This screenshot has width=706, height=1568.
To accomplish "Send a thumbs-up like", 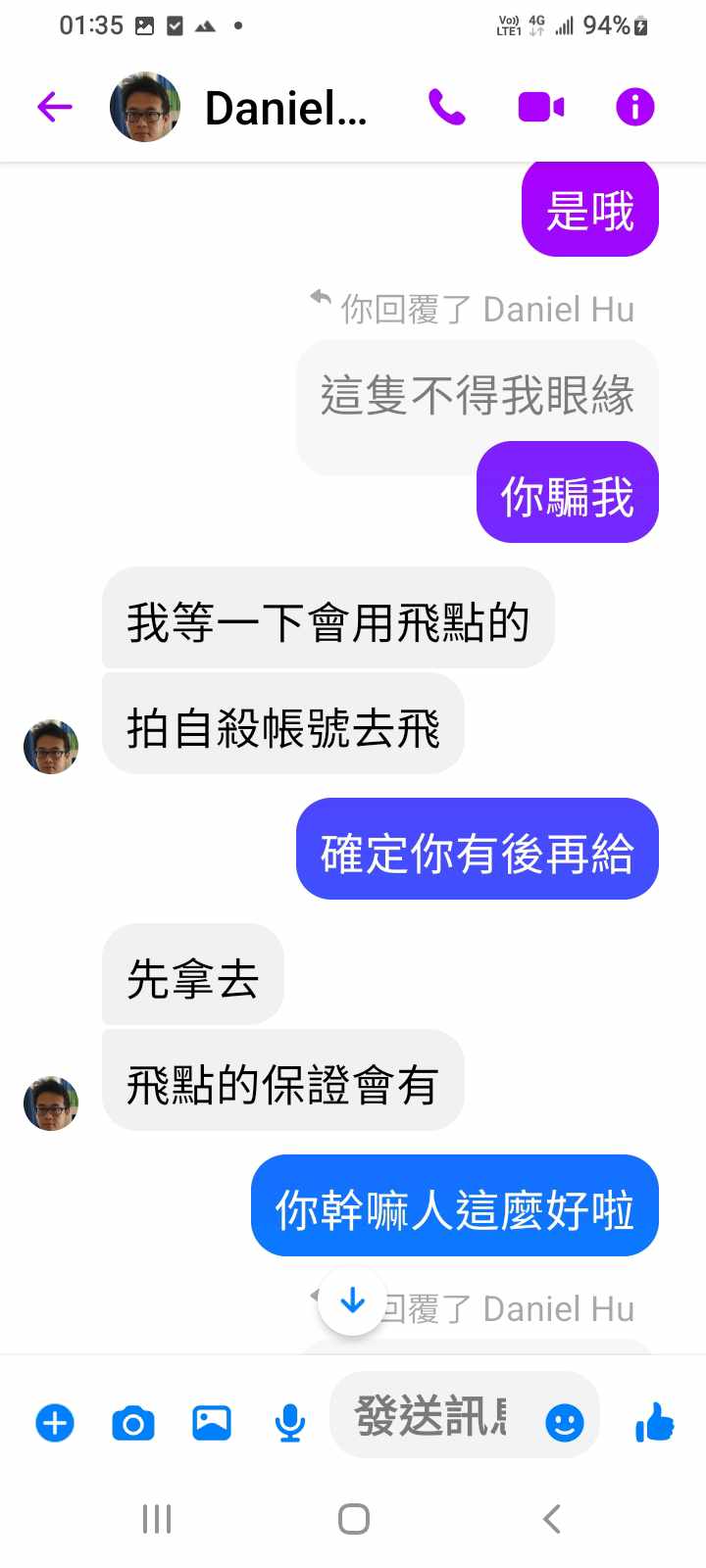I will tap(654, 1422).
